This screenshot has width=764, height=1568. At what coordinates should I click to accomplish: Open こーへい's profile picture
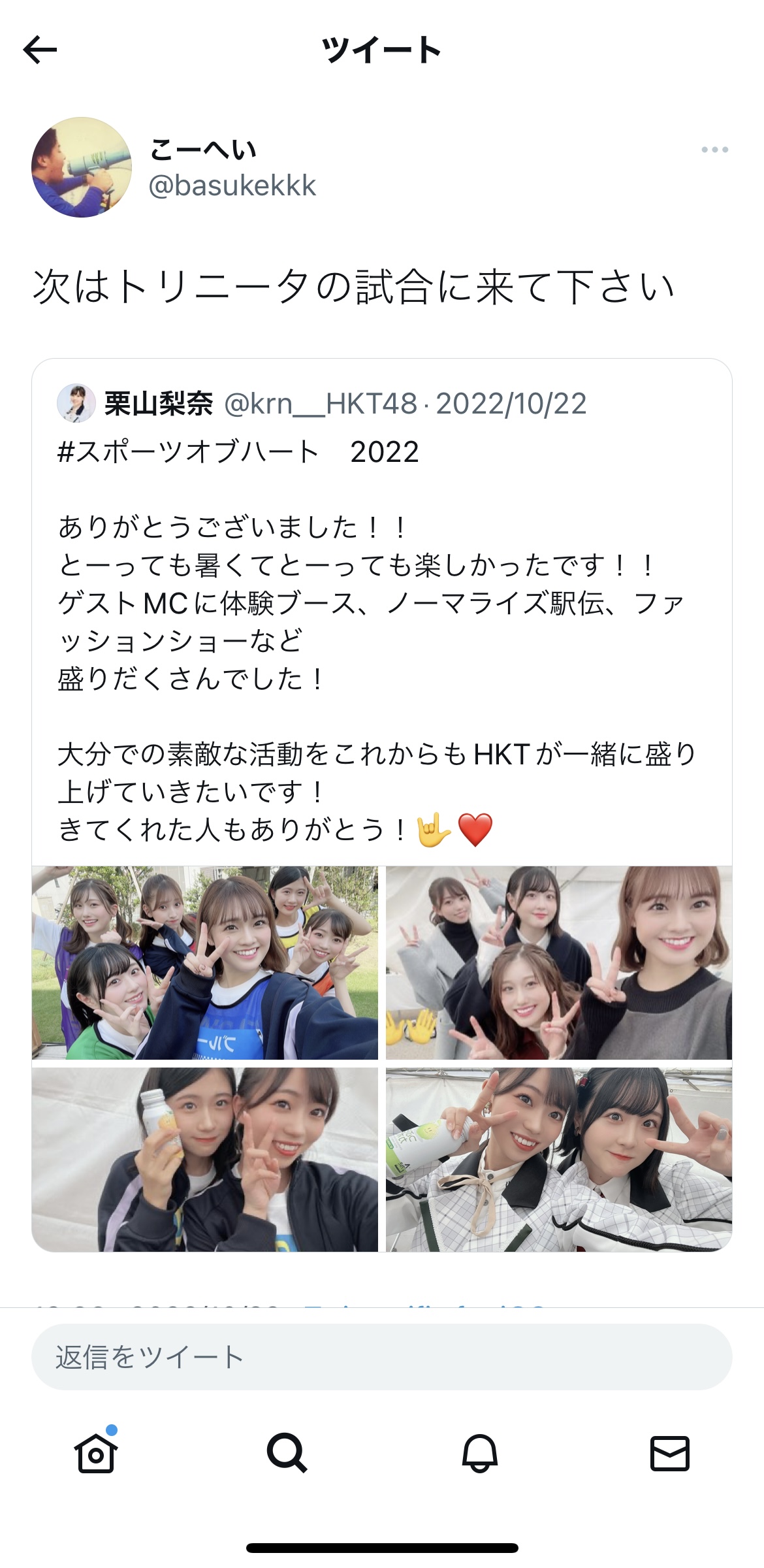pyautogui.click(x=82, y=167)
